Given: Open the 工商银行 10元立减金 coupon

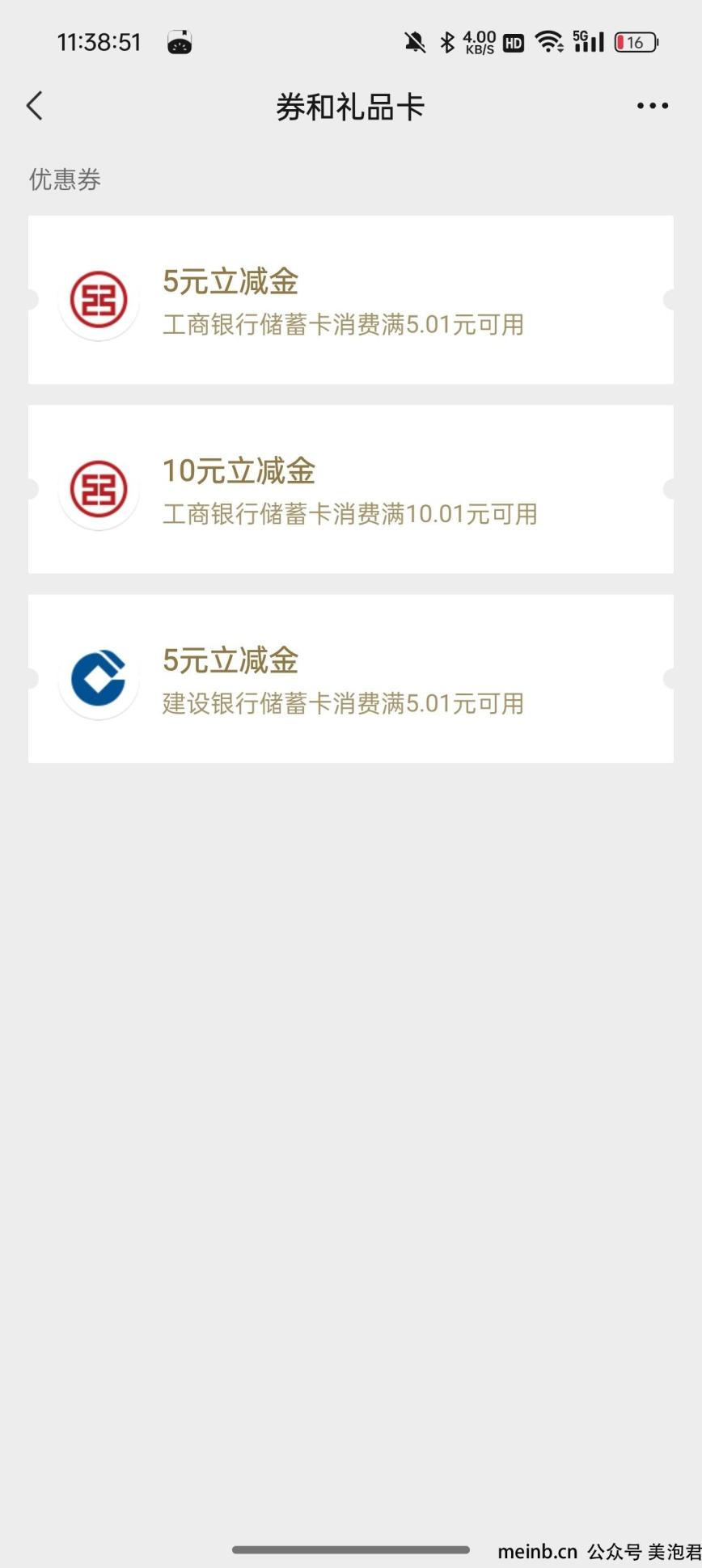Looking at the screenshot, I should click(x=351, y=489).
